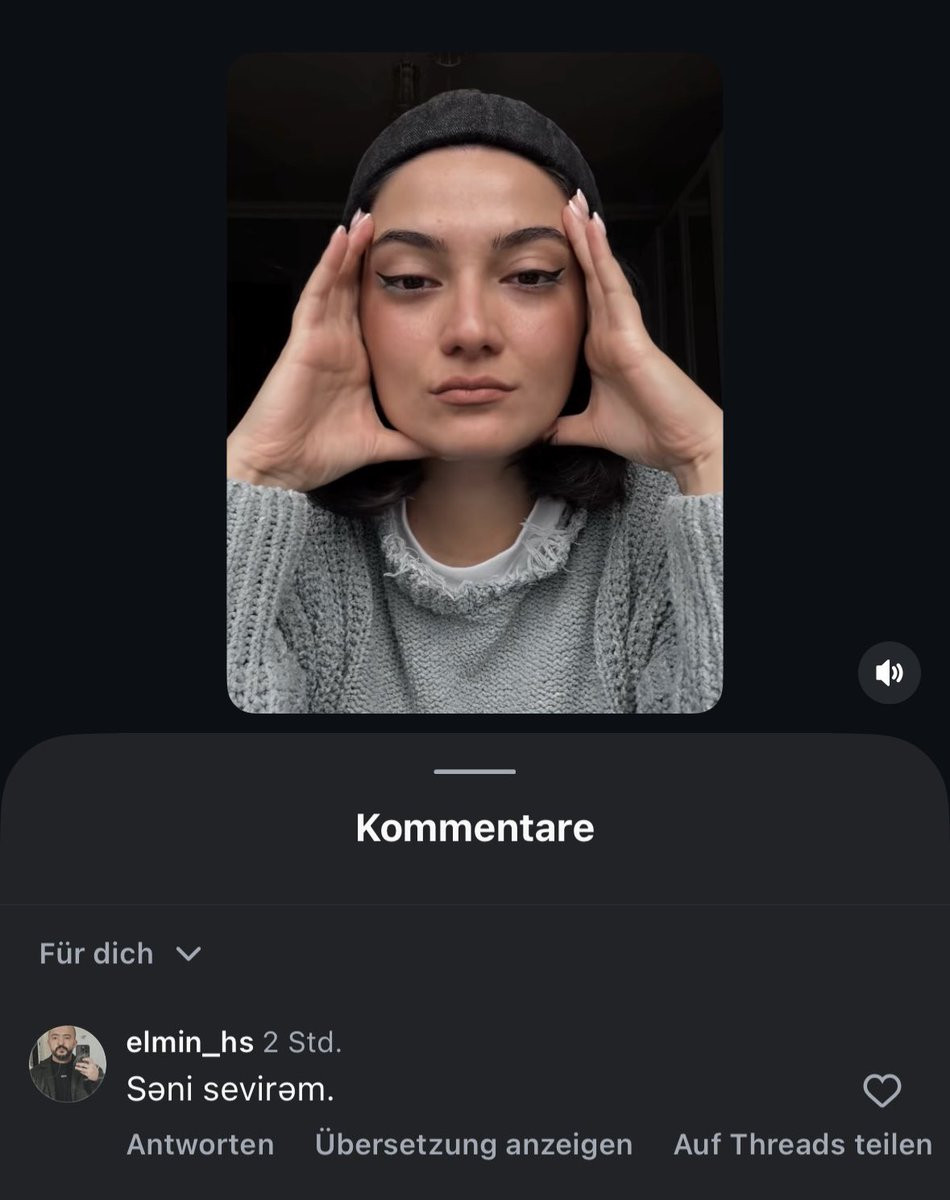Tap the video above the comments sheet

(474, 382)
